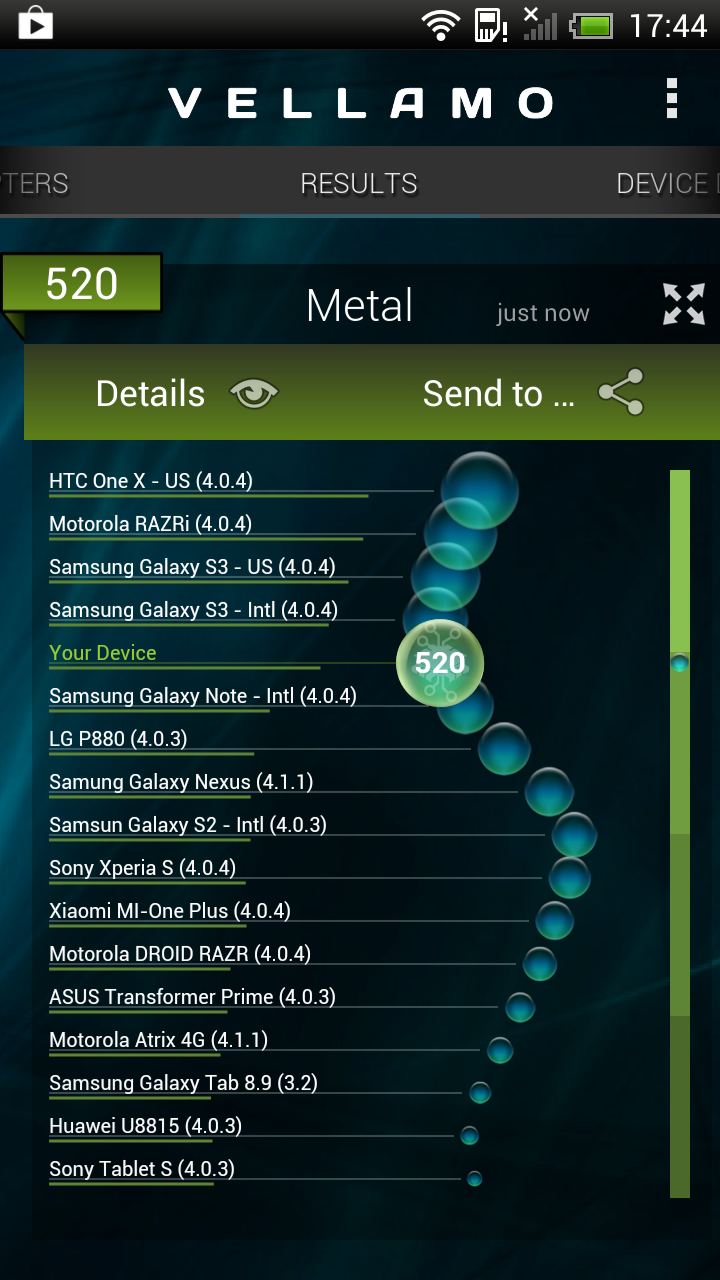Expand the Metal results to fullscreen

click(684, 304)
